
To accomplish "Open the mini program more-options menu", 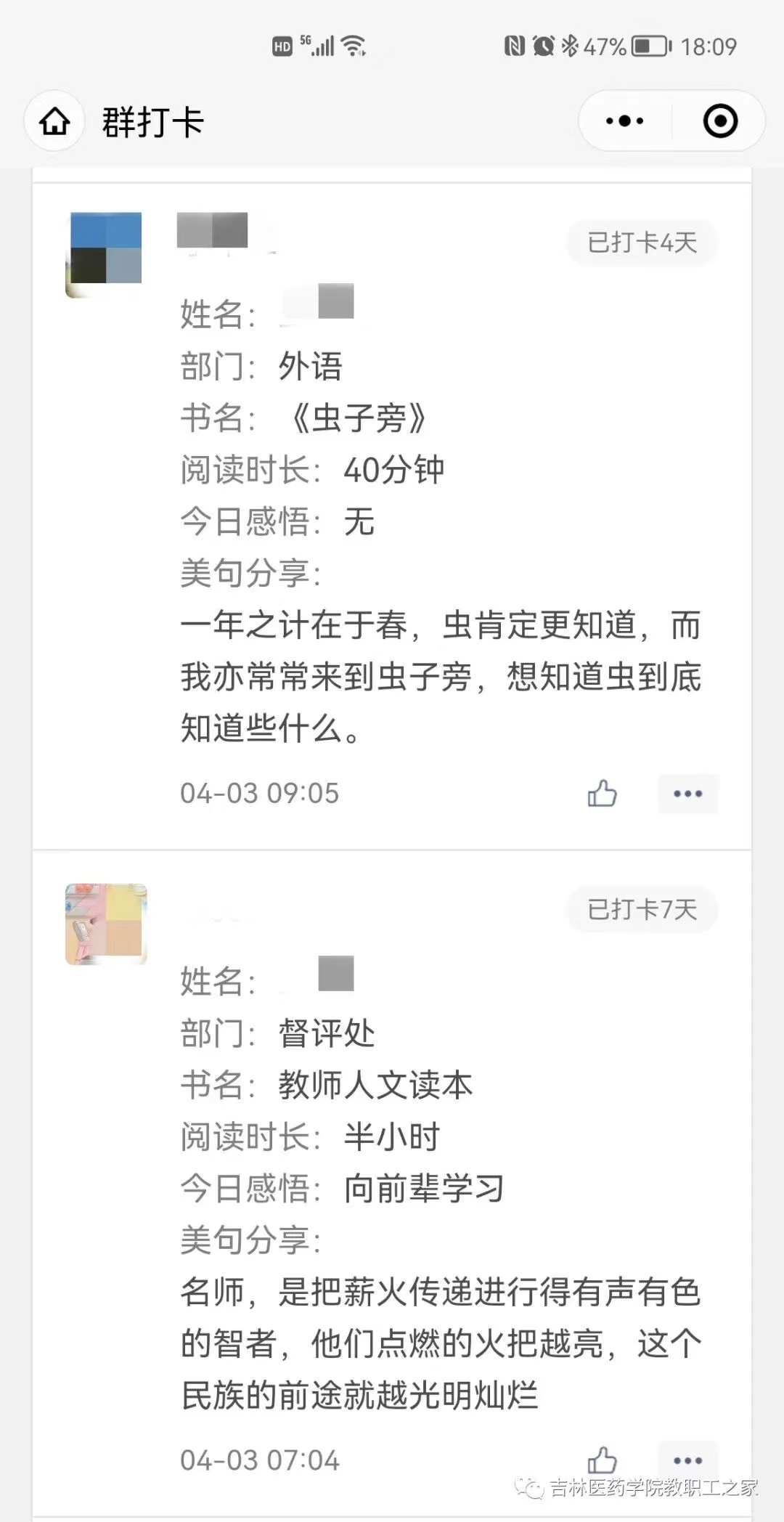I will point(624,121).
